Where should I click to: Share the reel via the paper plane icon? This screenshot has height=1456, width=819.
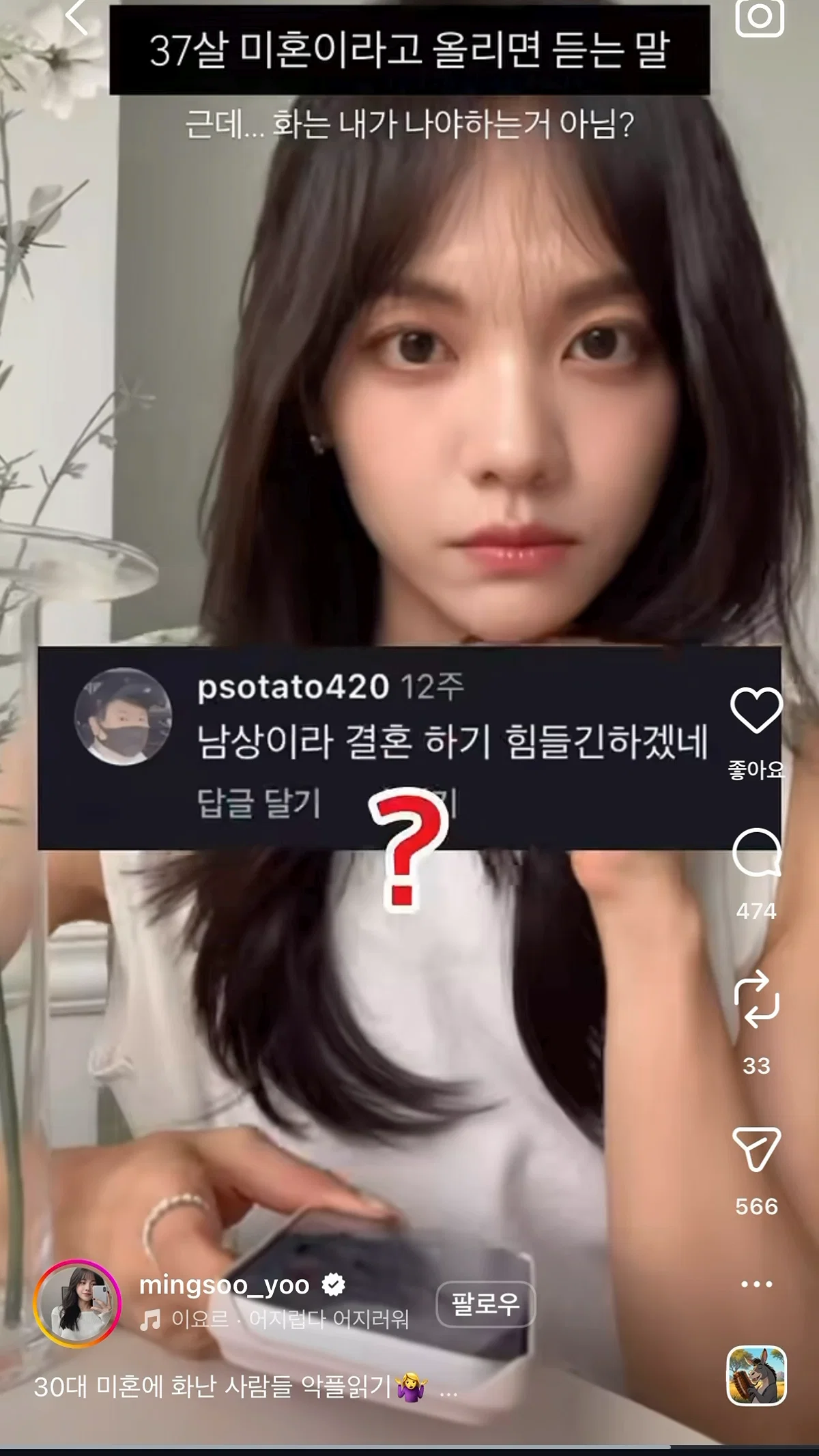pyautogui.click(x=756, y=1150)
